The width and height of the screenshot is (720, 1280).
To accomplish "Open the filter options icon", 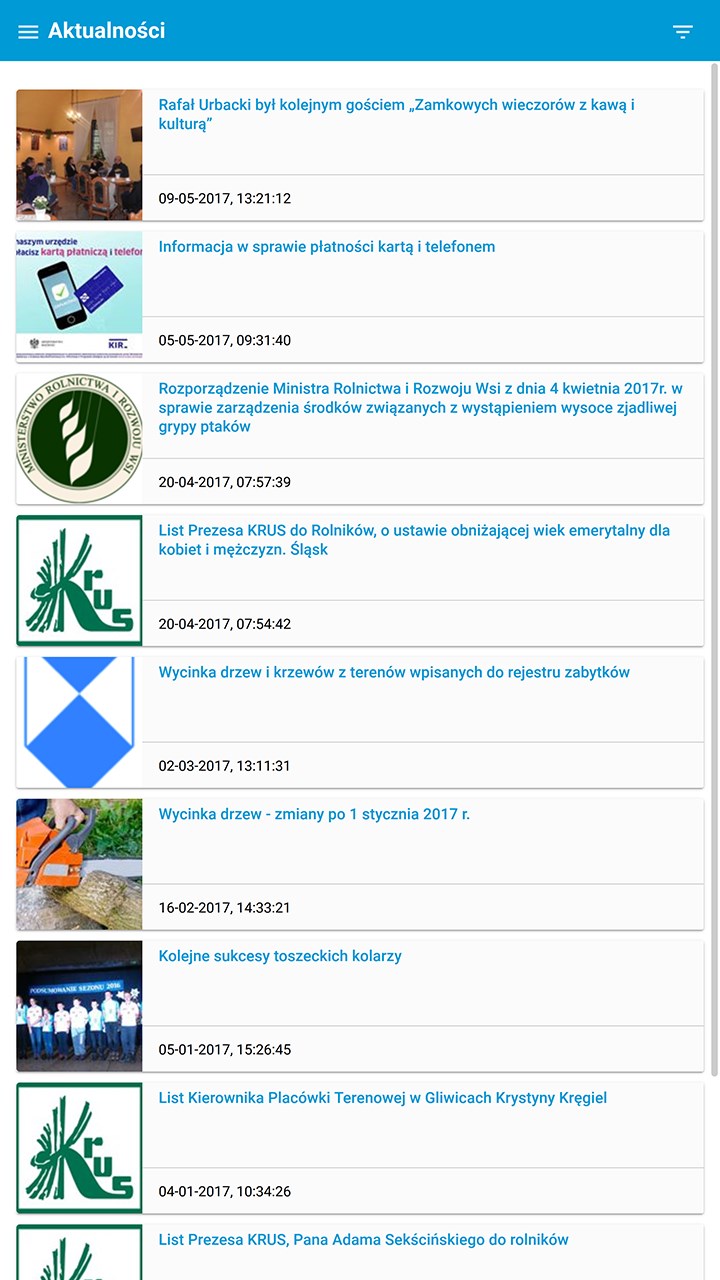I will pos(683,32).
